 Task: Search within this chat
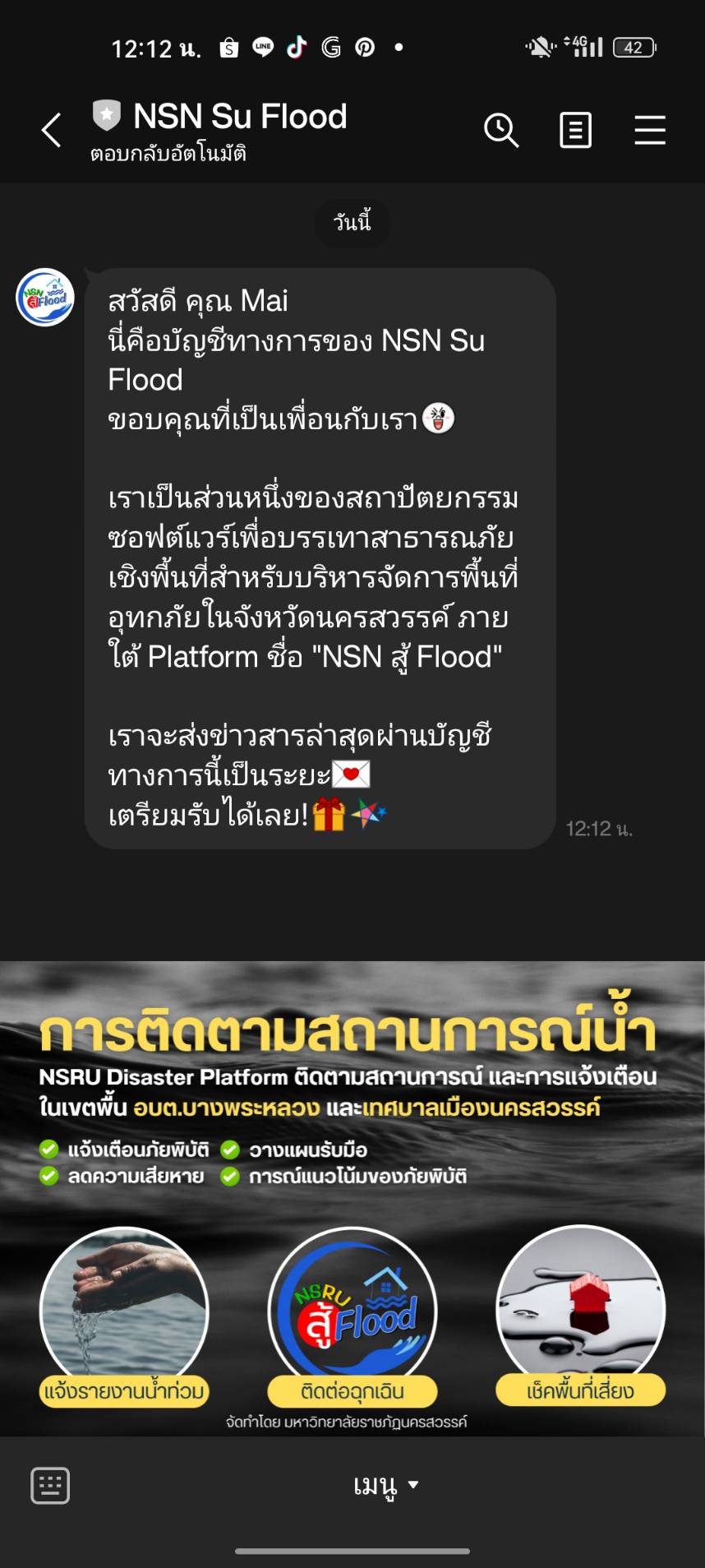pos(501,131)
